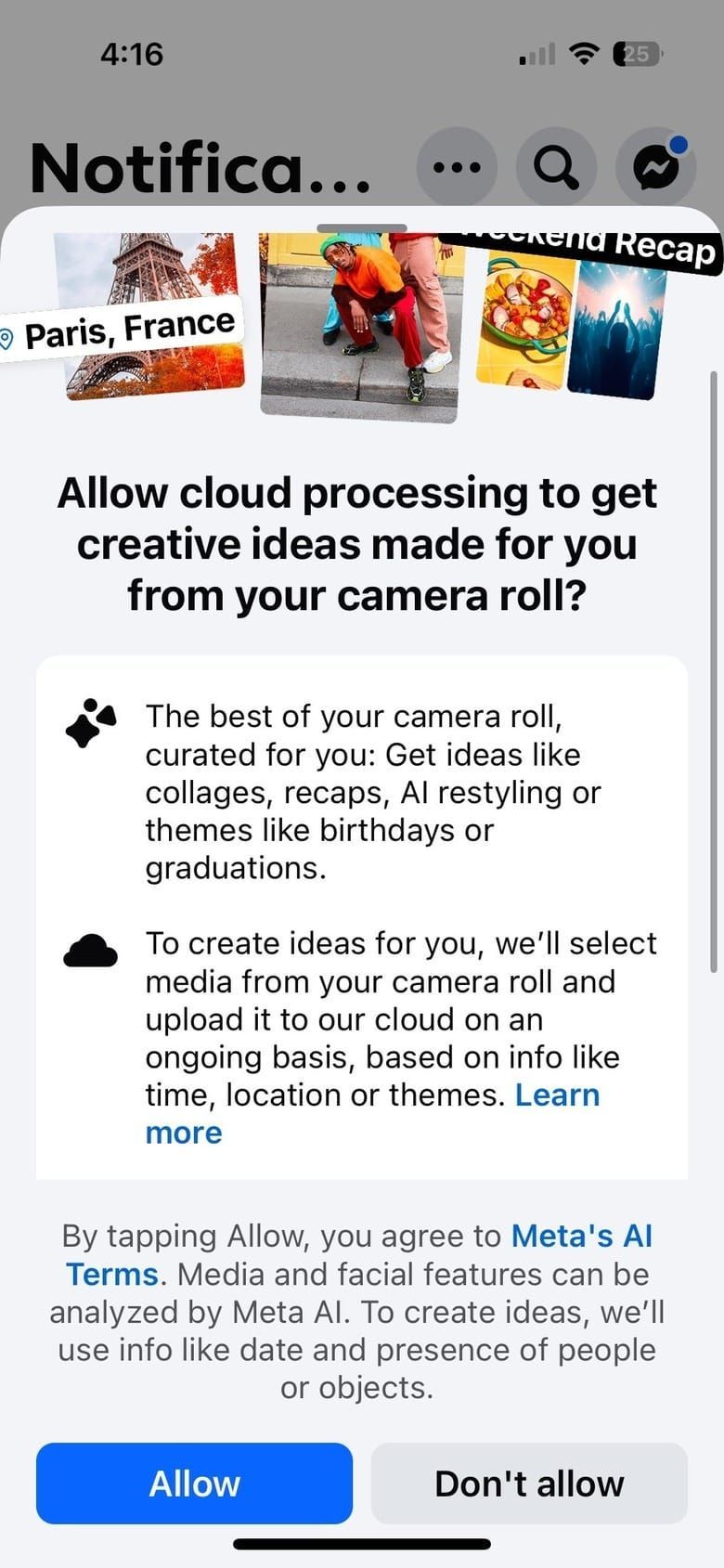Choose Don't allow for cloud processing
Viewport: 724px width, 1568px height.
coord(529,1483)
